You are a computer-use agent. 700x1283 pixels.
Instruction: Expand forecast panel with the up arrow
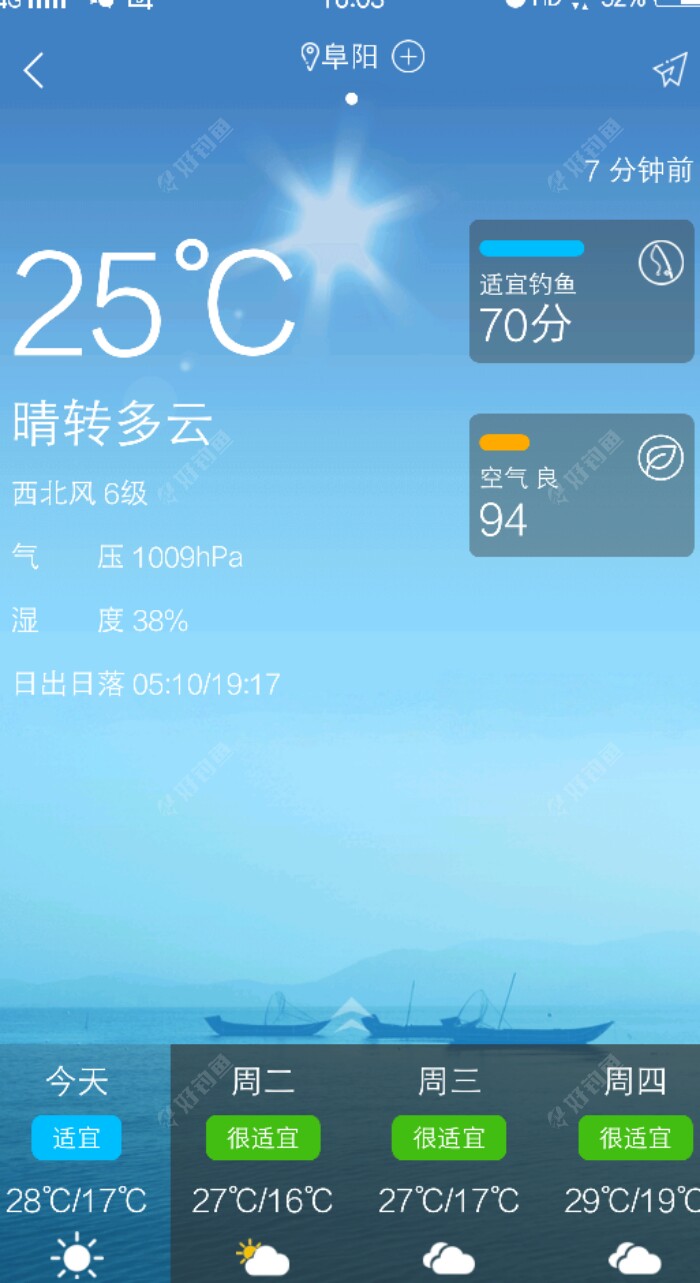tap(349, 1015)
